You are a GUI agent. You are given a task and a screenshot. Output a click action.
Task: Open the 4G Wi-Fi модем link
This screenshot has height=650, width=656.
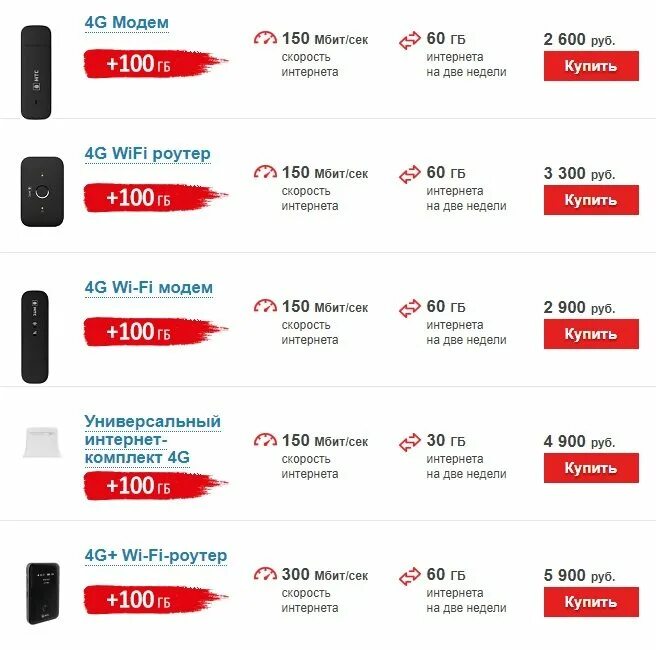point(149,288)
